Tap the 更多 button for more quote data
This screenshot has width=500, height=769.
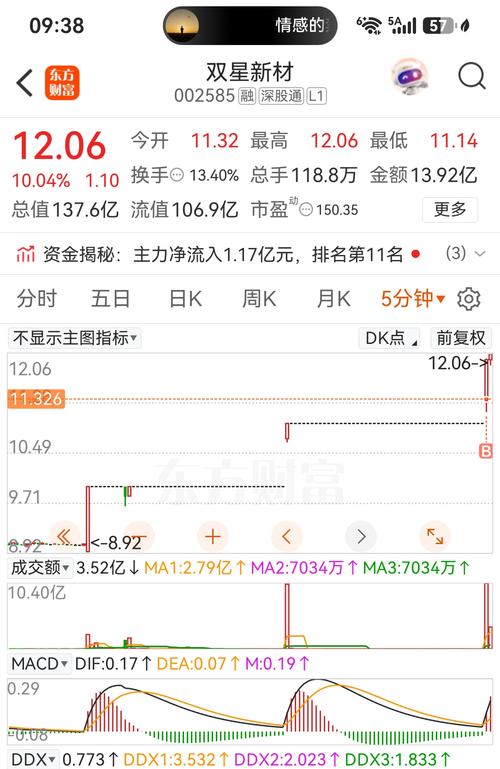[x=450, y=210]
